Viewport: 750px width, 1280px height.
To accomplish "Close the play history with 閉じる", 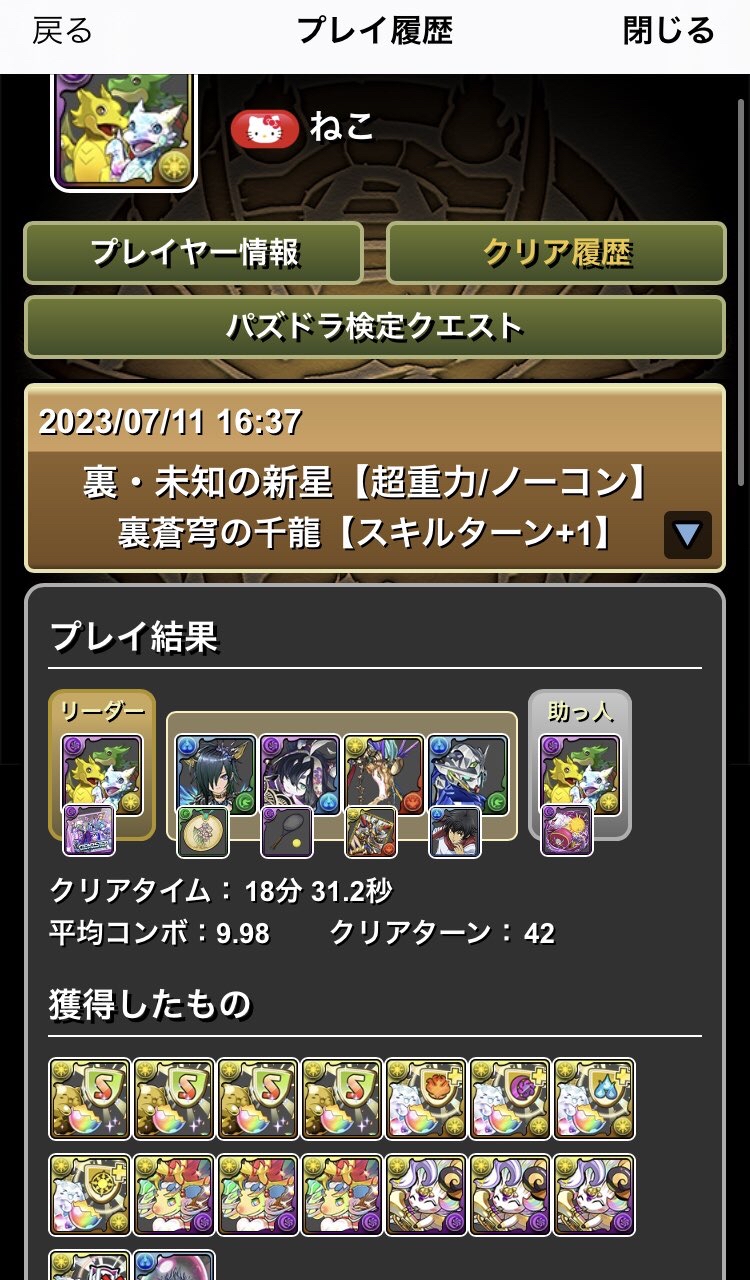I will [x=668, y=31].
